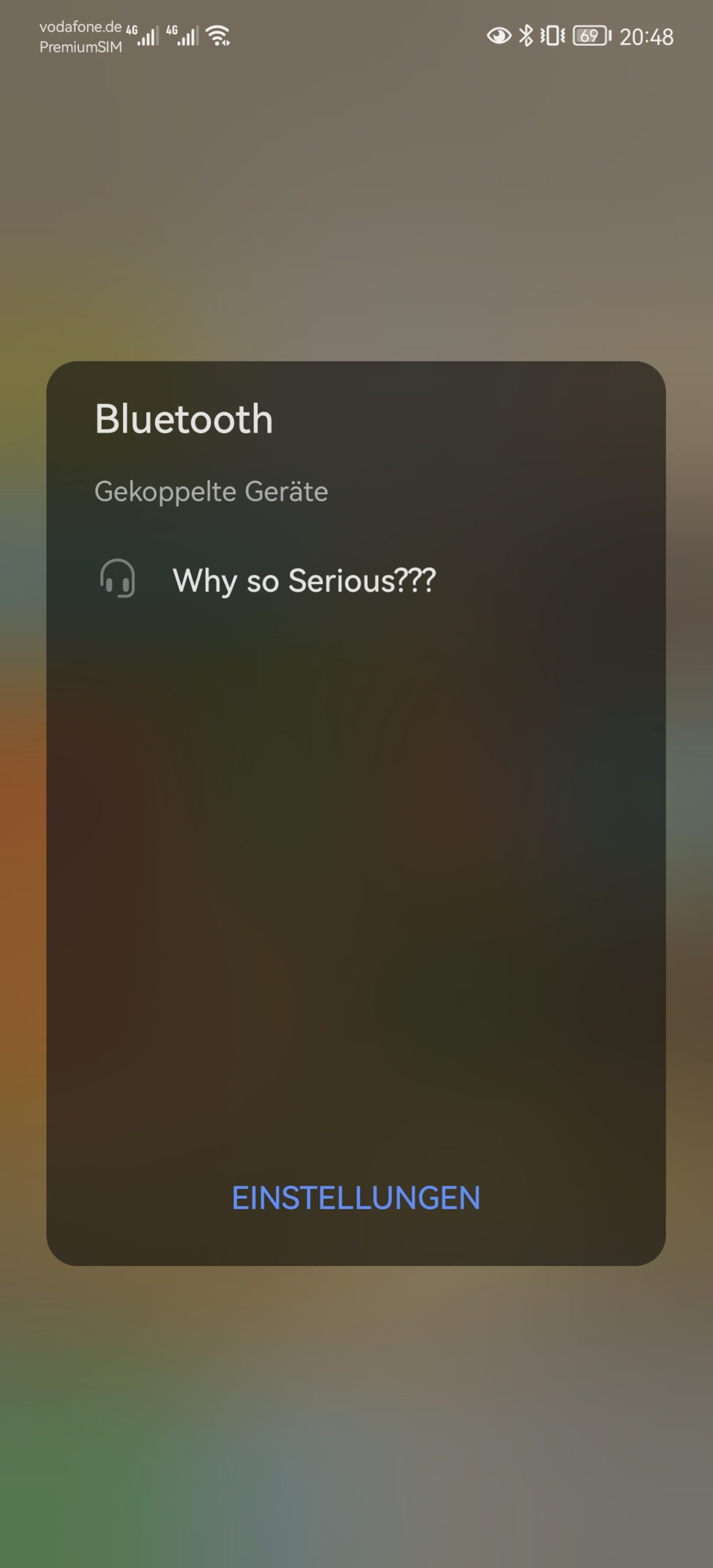Image resolution: width=713 pixels, height=1568 pixels.
Task: Connect to paired device Why so Serious???
Action: (x=356, y=579)
